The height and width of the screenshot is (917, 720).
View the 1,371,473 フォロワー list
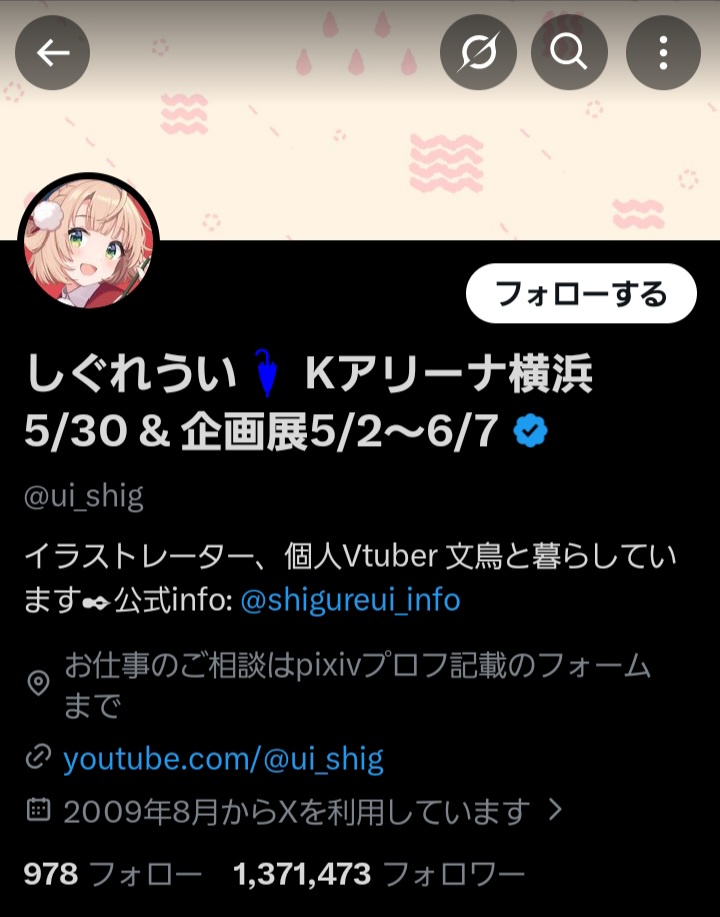[x=378, y=874]
